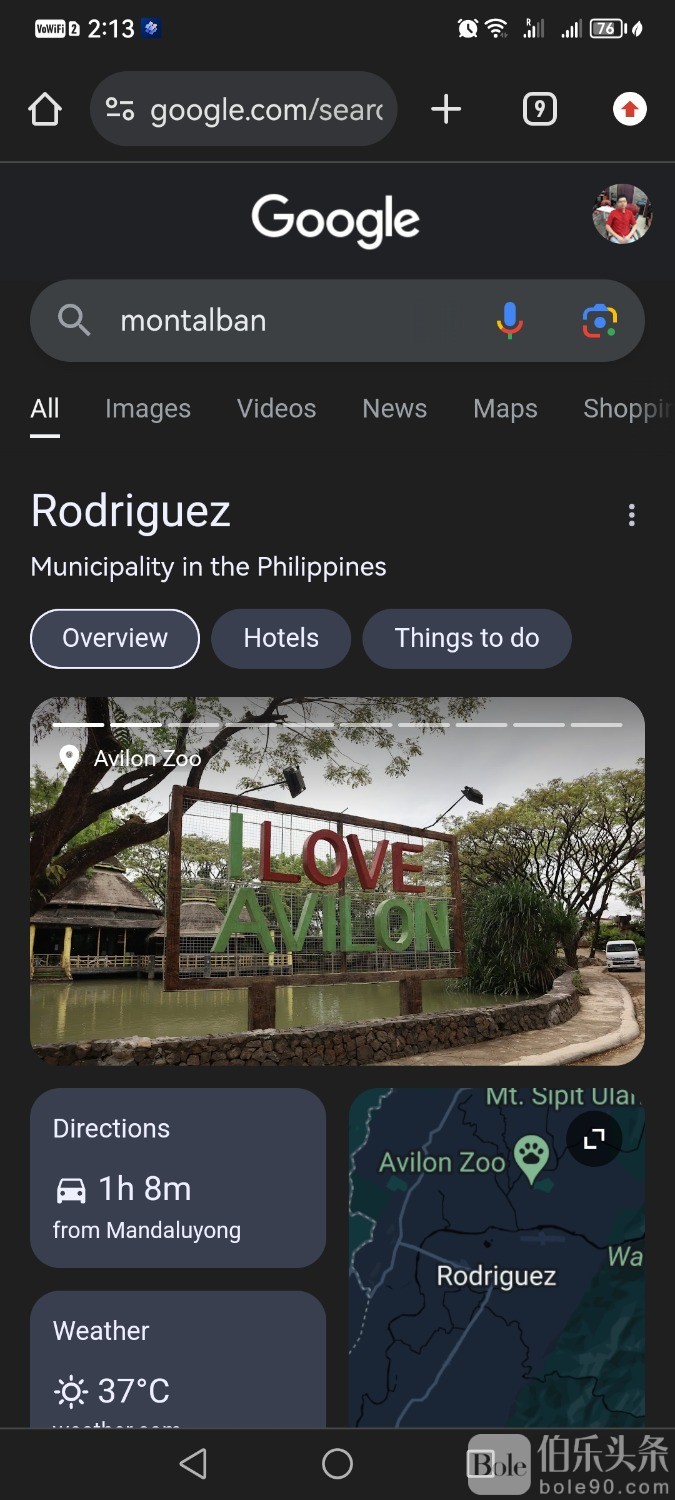Show the open tabs switcher
This screenshot has width=675, height=1500.
539,109
